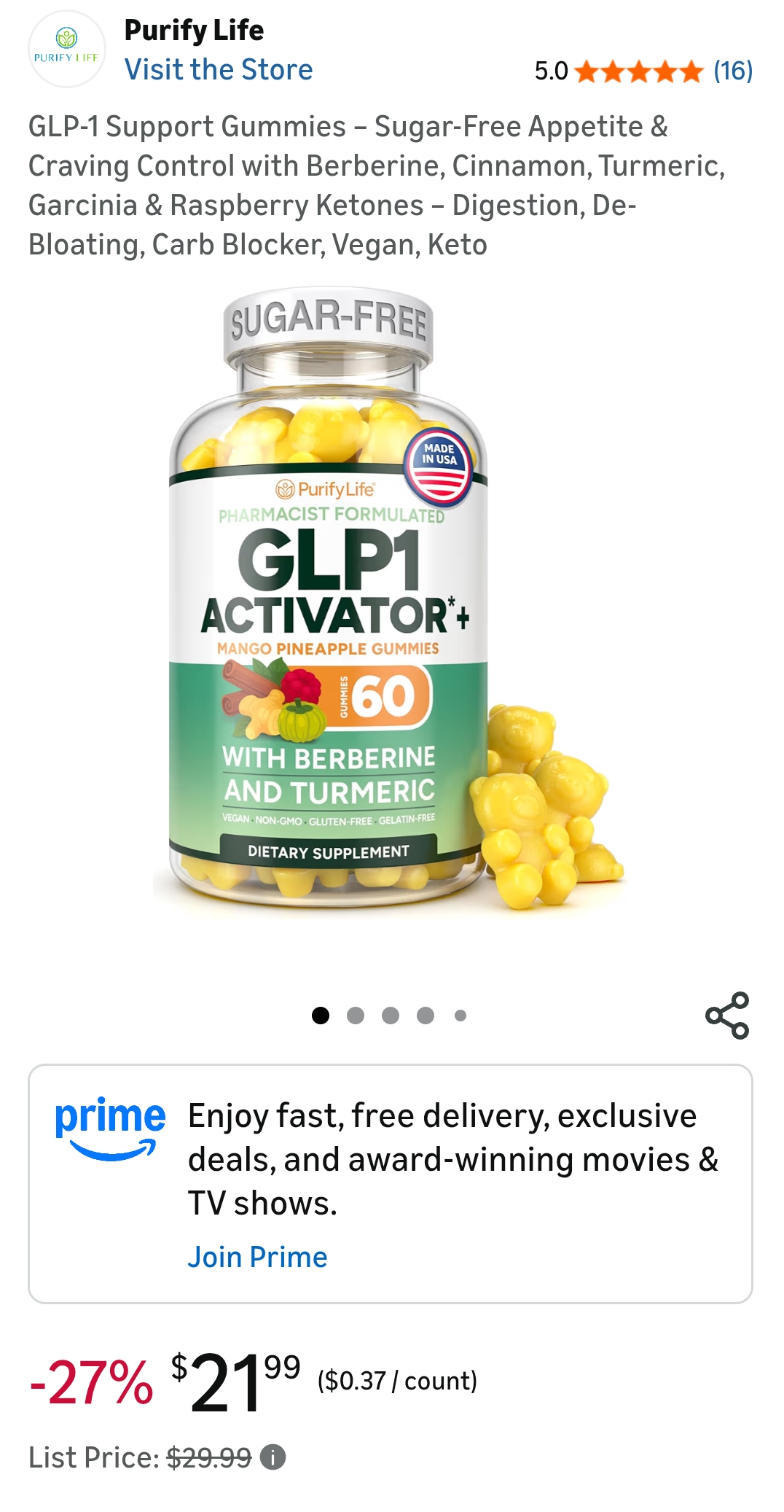Screen dimensions: 784x1512
Task: Select the third carousel dot
Action: (389, 1014)
